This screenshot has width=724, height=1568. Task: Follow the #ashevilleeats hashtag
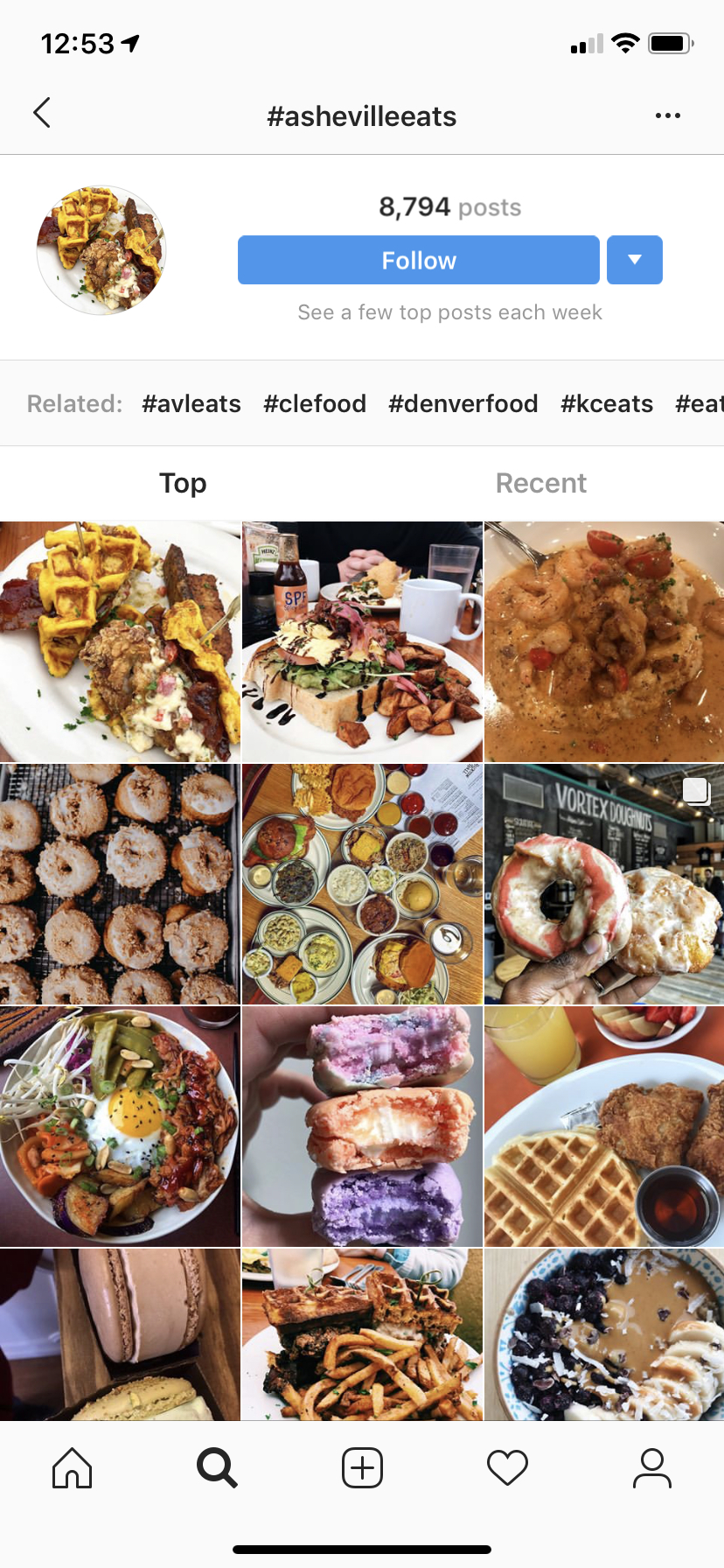click(418, 260)
